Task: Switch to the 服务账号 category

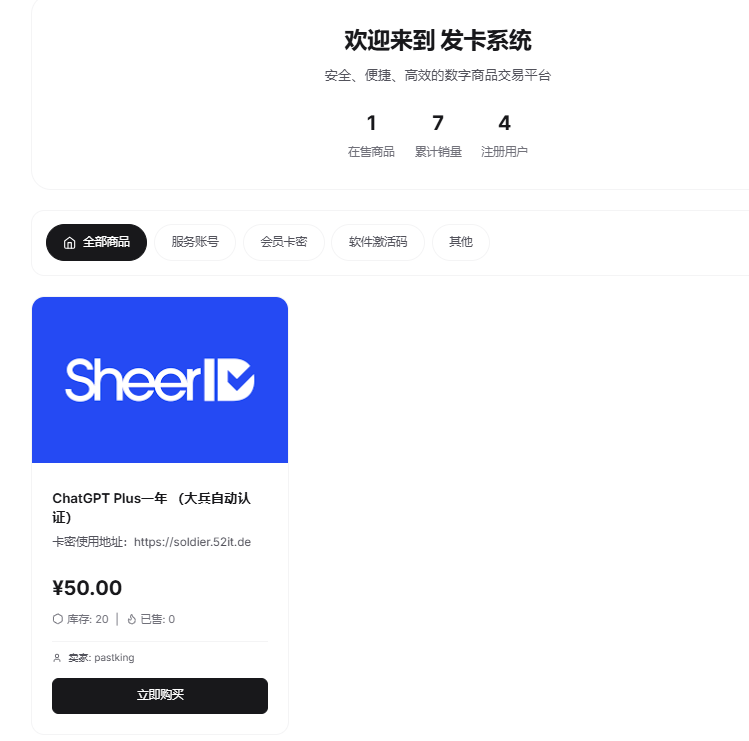Action: point(195,242)
